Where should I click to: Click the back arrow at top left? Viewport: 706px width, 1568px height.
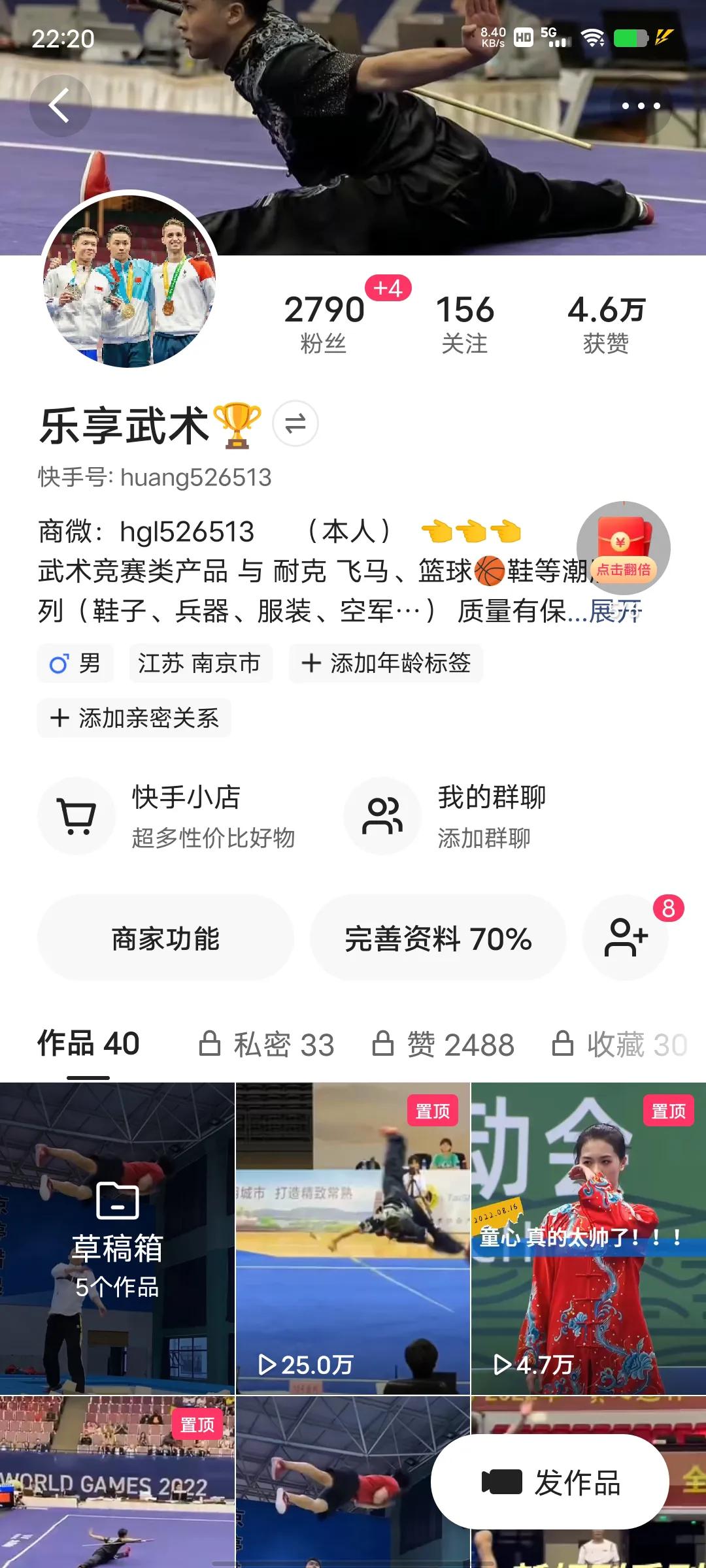(x=61, y=106)
